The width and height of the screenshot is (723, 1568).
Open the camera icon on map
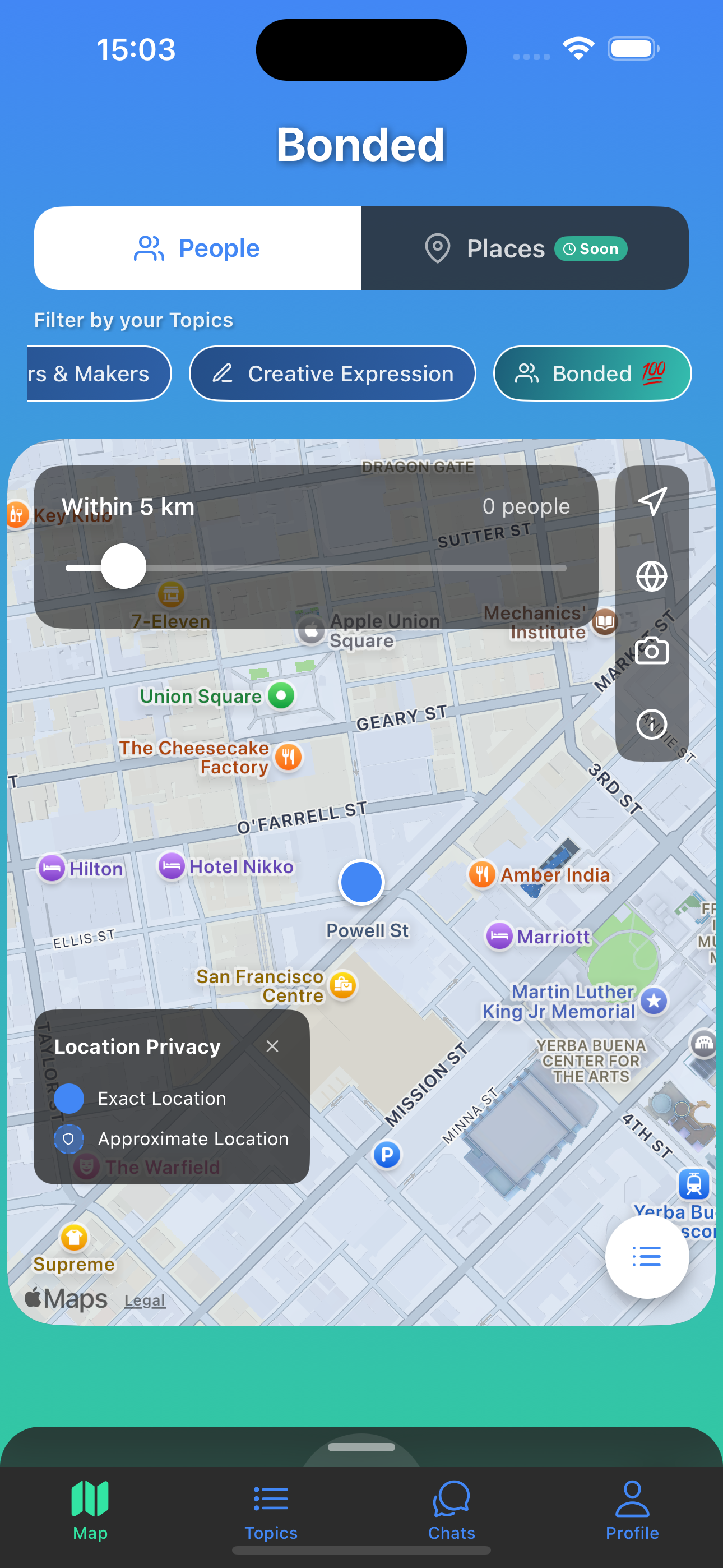tap(652, 651)
